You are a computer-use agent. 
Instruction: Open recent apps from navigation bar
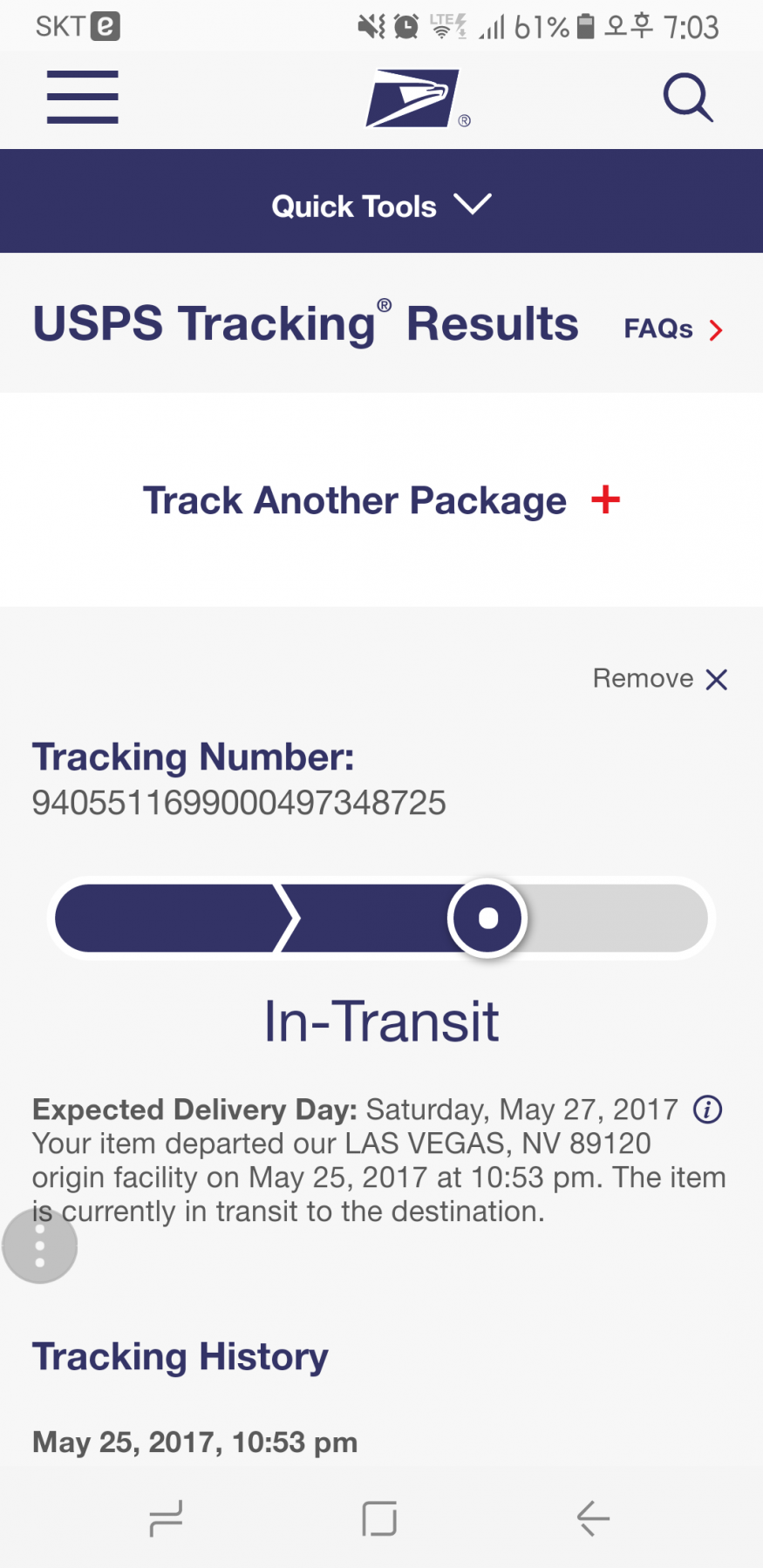click(166, 1518)
